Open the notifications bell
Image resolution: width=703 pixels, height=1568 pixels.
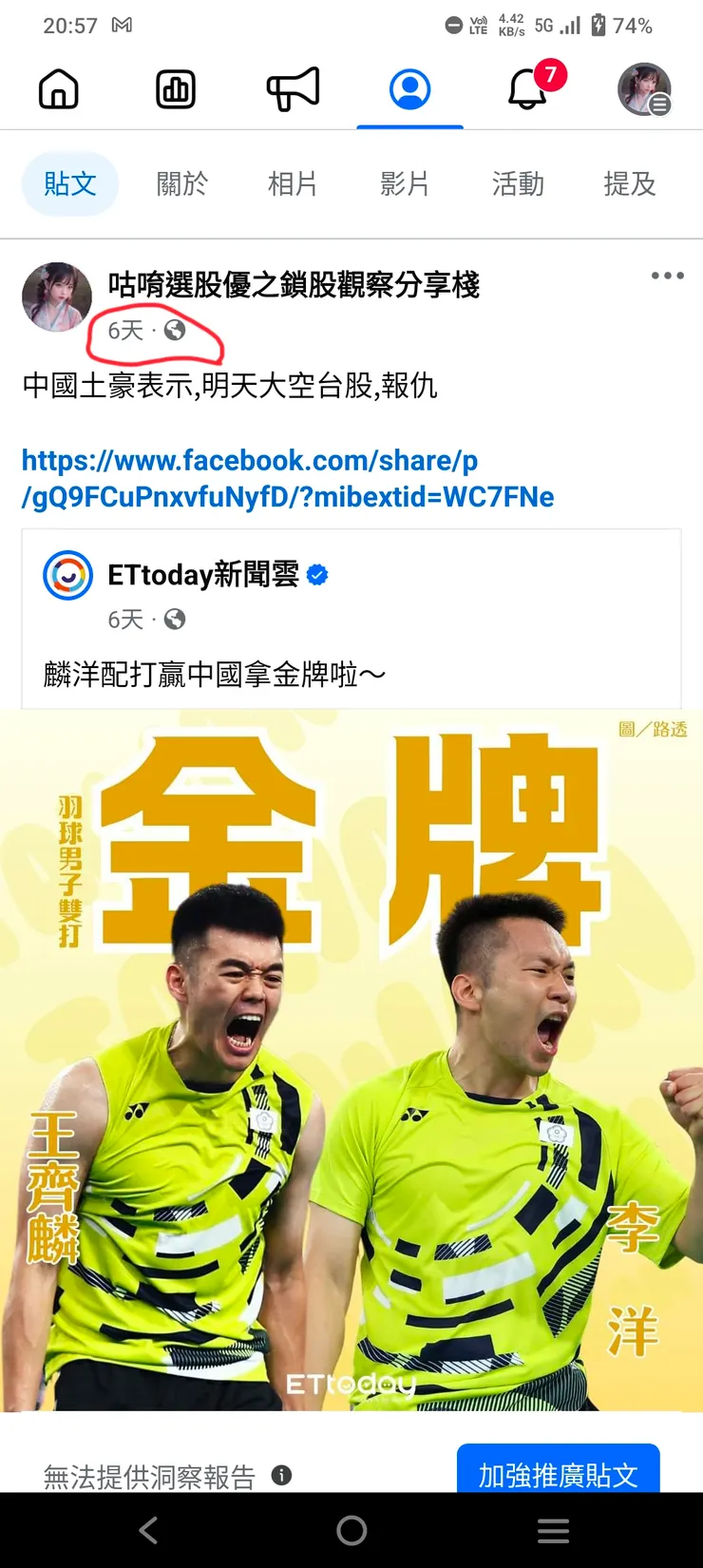(x=528, y=90)
